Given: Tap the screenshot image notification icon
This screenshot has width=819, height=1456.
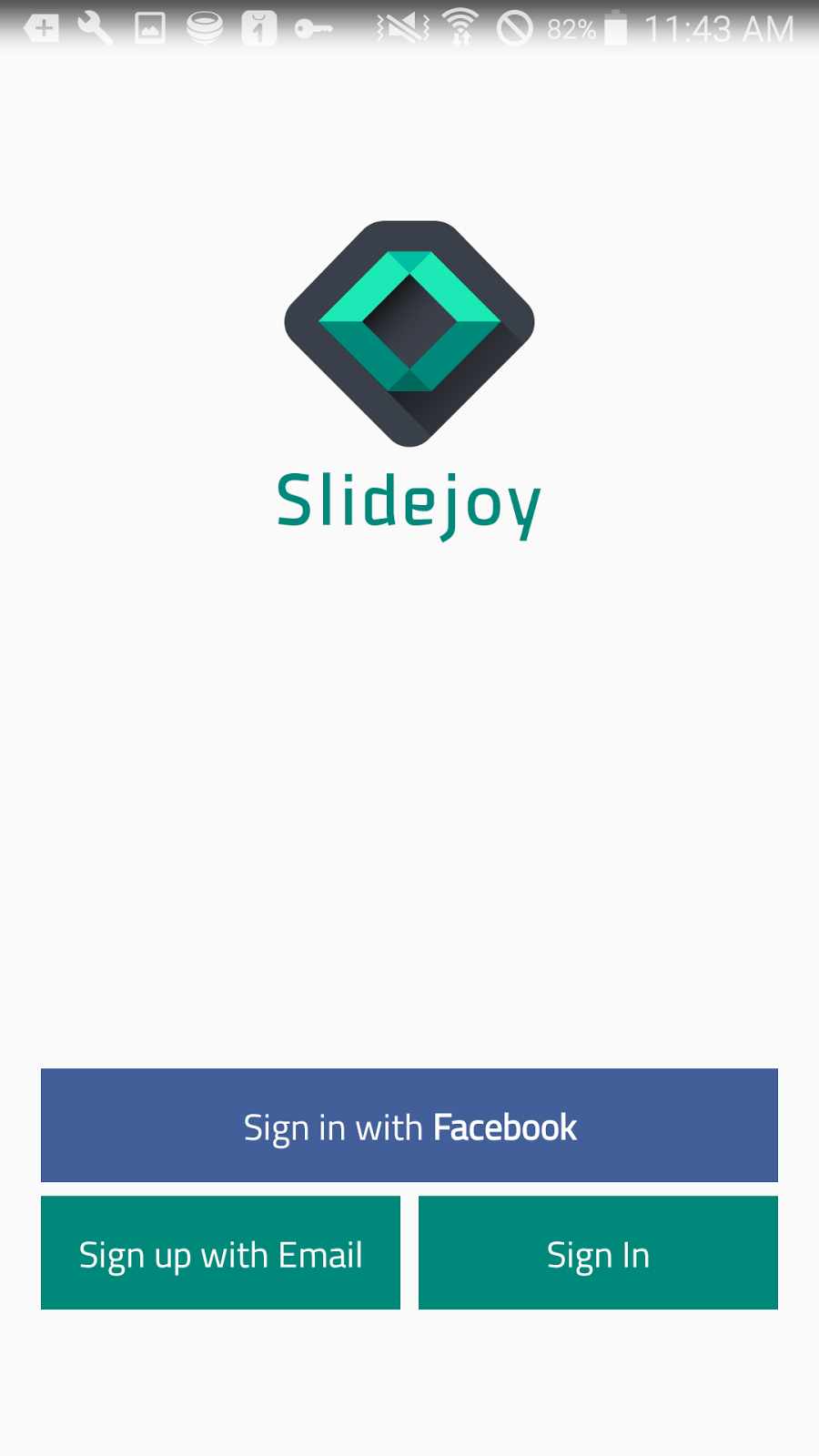Looking at the screenshot, I should [x=152, y=27].
